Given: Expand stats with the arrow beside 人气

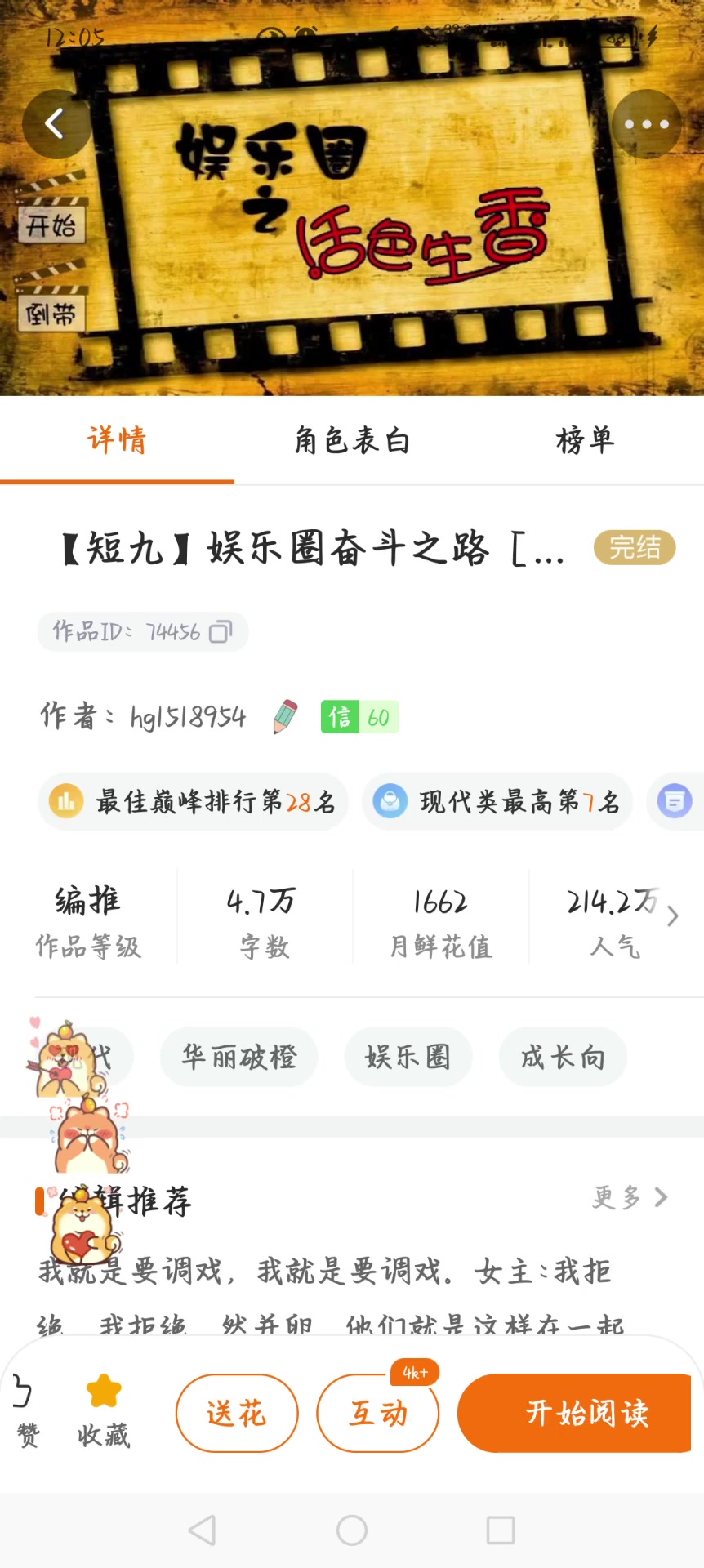Looking at the screenshot, I should pyautogui.click(x=672, y=916).
